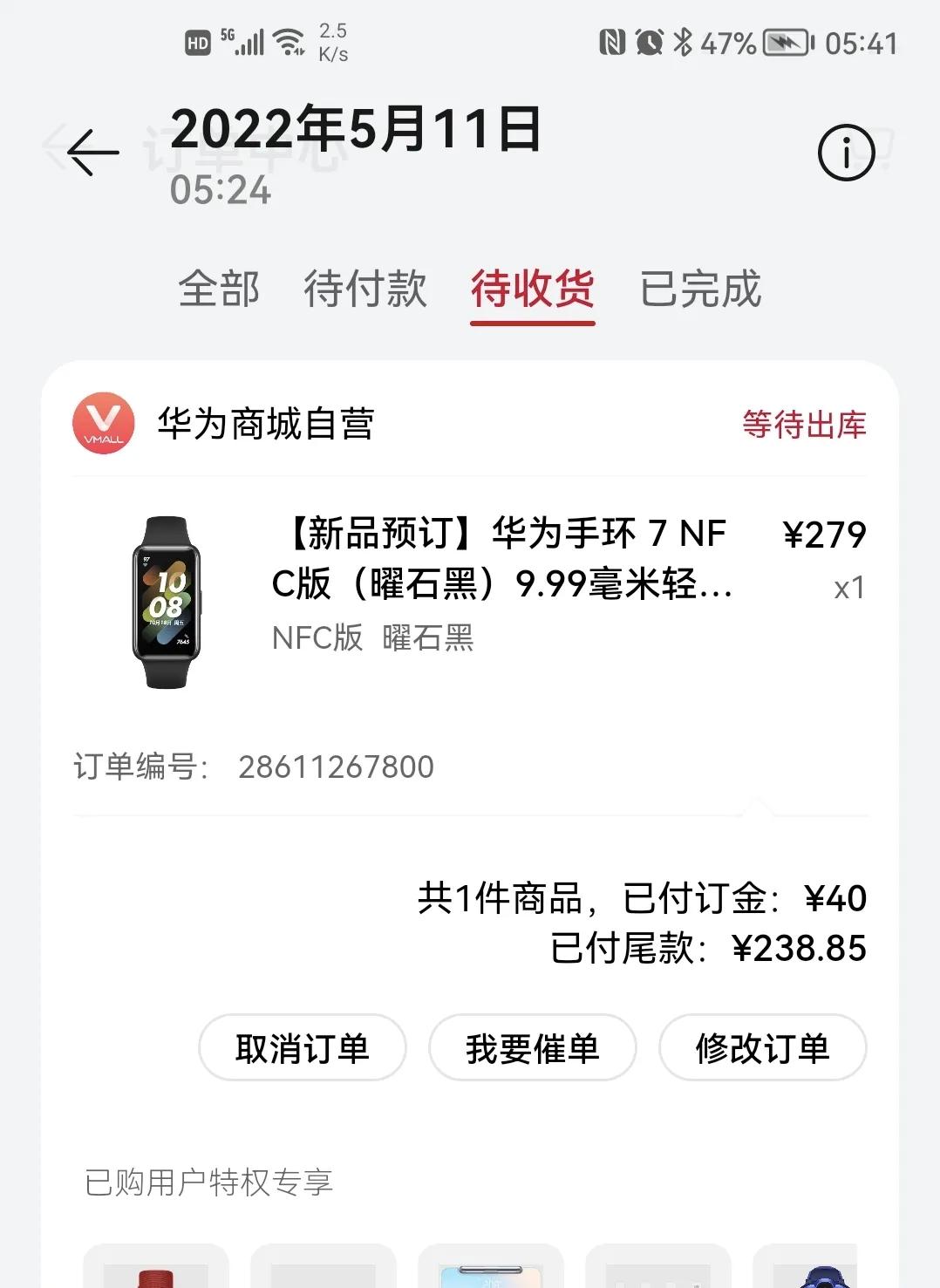Select the order number 28611267800

point(334,767)
